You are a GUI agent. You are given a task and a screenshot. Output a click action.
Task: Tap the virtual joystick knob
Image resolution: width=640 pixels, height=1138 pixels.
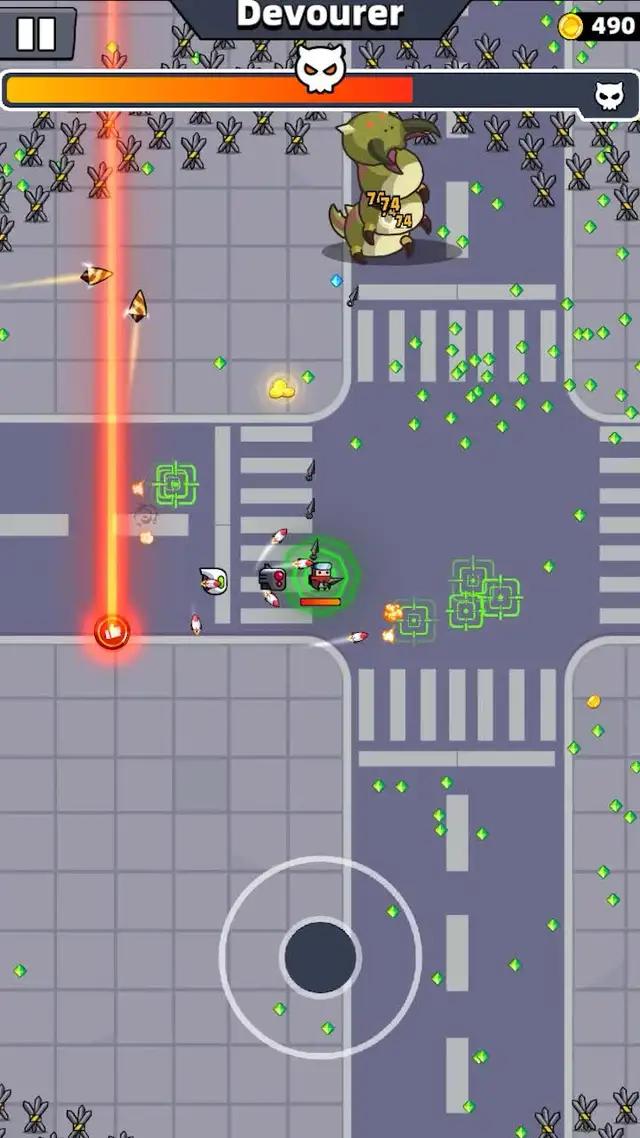(x=320, y=957)
